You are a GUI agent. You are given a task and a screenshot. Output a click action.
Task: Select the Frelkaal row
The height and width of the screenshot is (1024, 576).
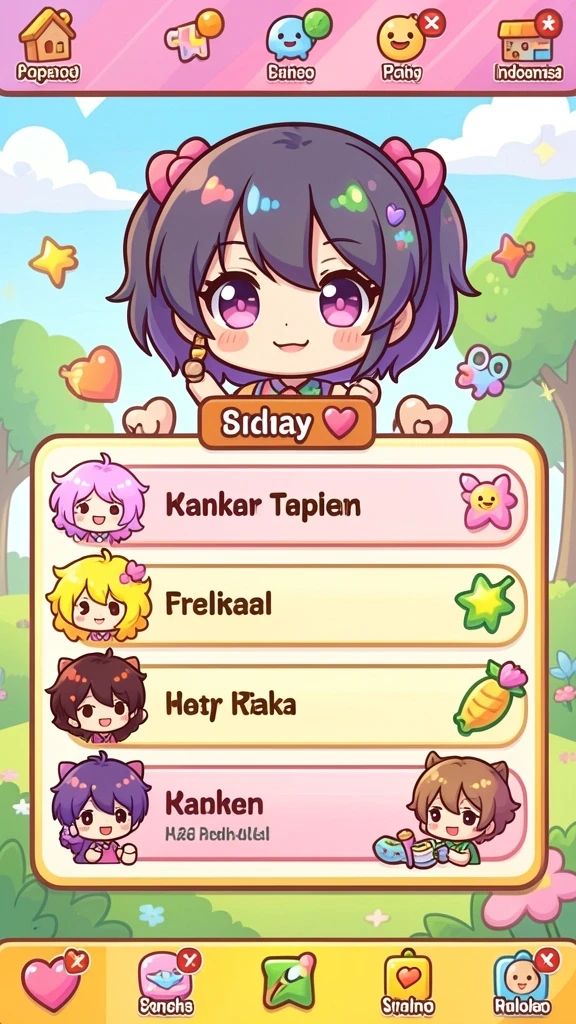coord(289,604)
